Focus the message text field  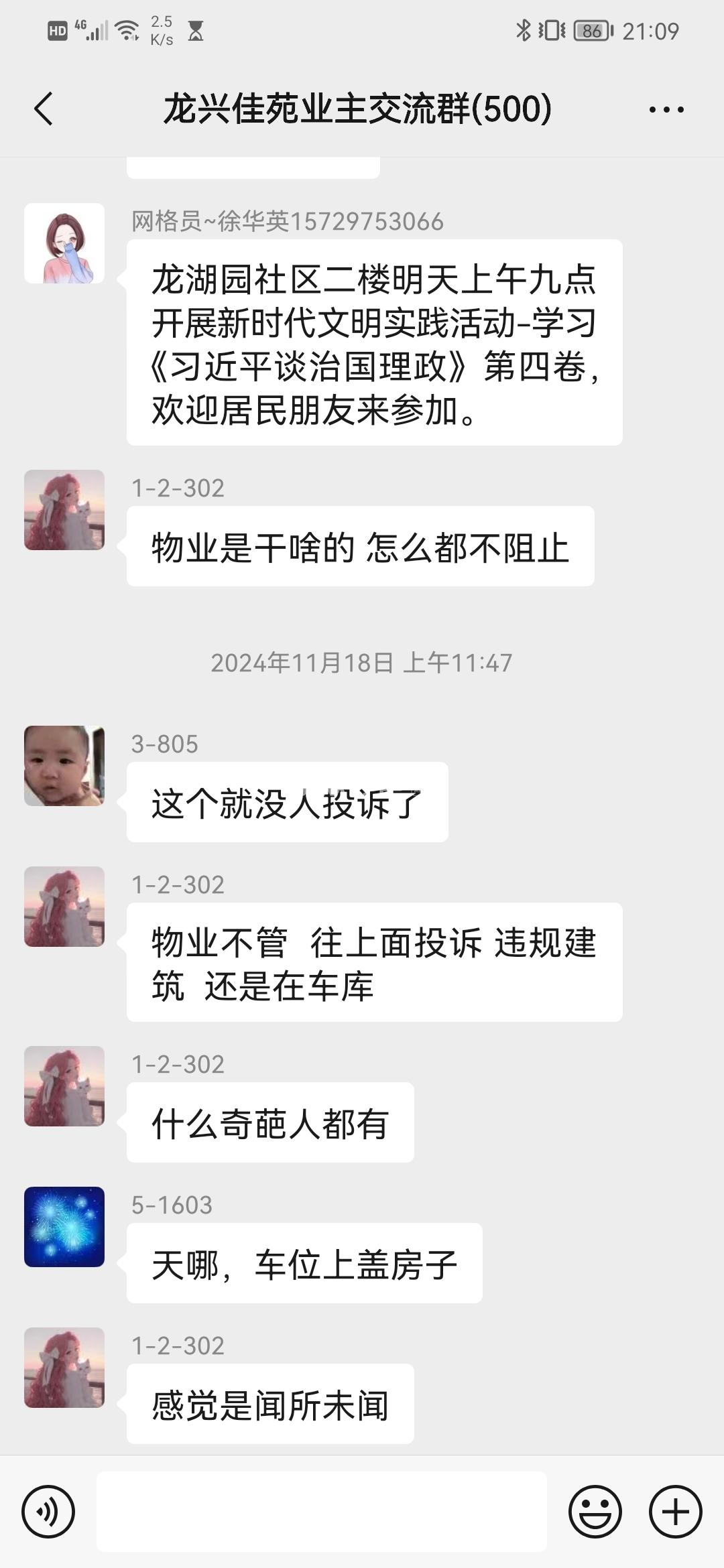(x=322, y=1512)
